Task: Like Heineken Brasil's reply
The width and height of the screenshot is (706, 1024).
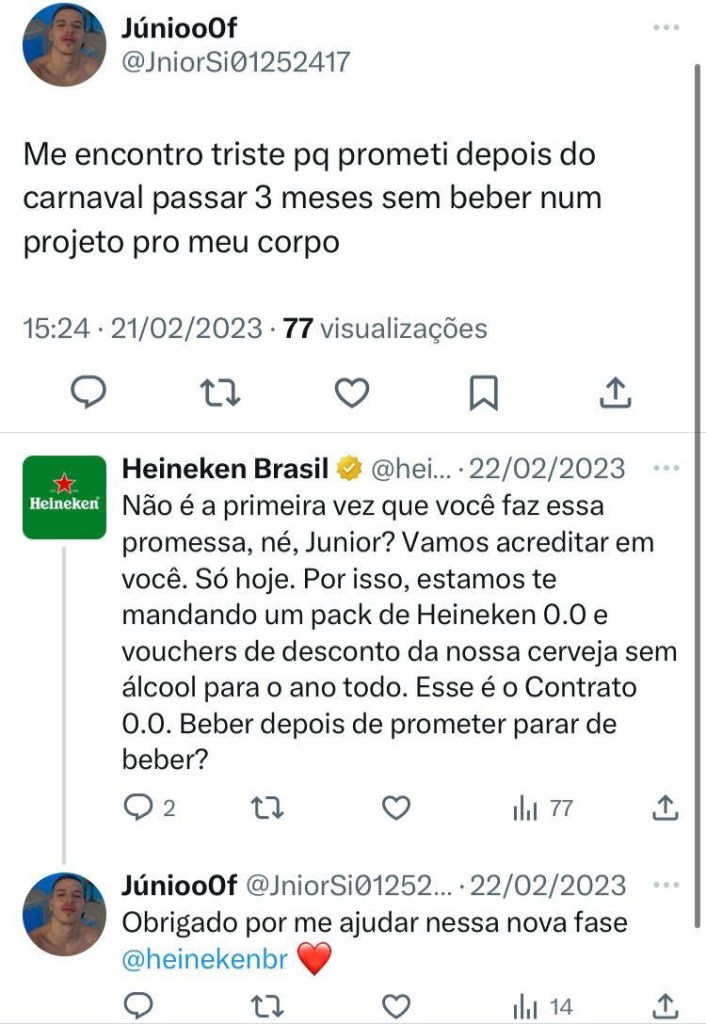Action: click(x=398, y=807)
